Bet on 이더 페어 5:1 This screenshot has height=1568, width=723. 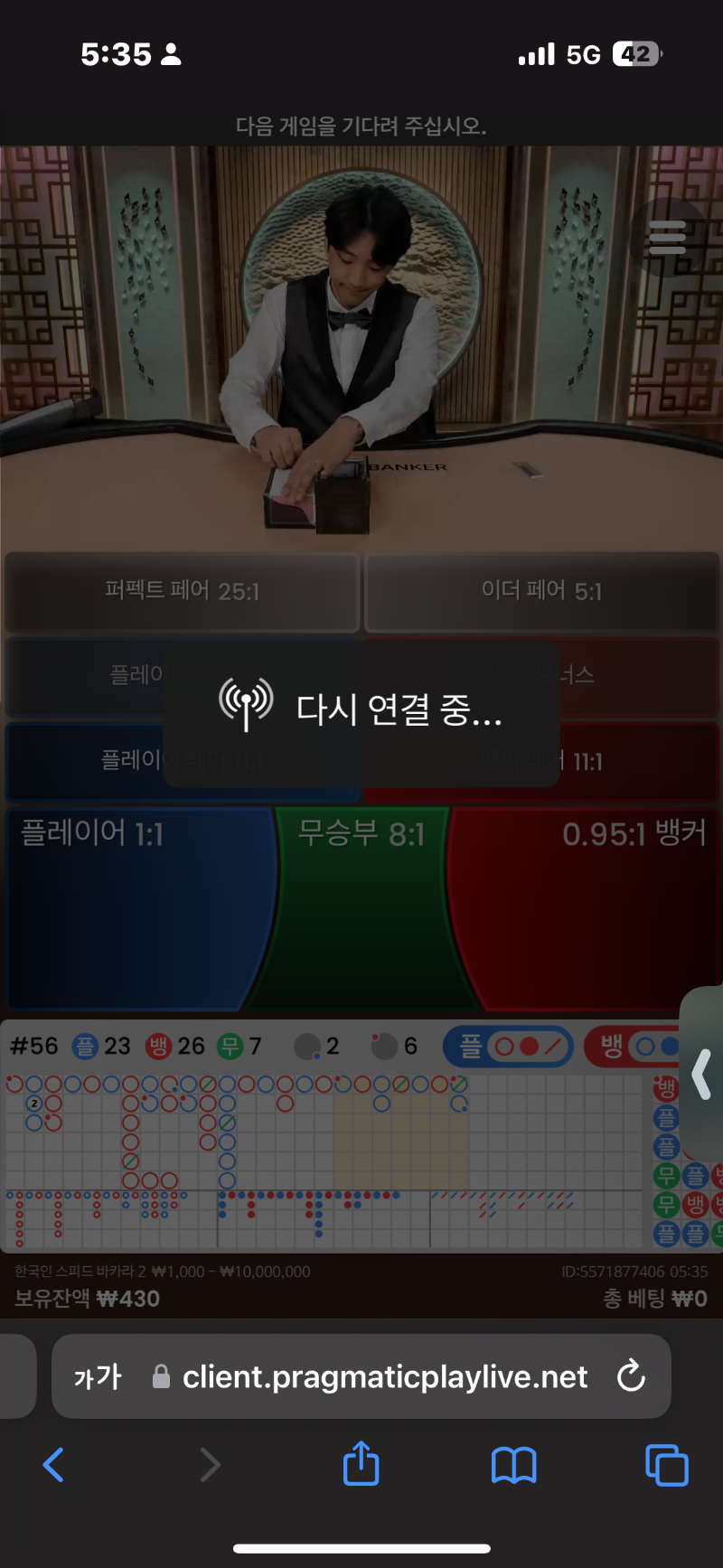pyautogui.click(x=541, y=592)
